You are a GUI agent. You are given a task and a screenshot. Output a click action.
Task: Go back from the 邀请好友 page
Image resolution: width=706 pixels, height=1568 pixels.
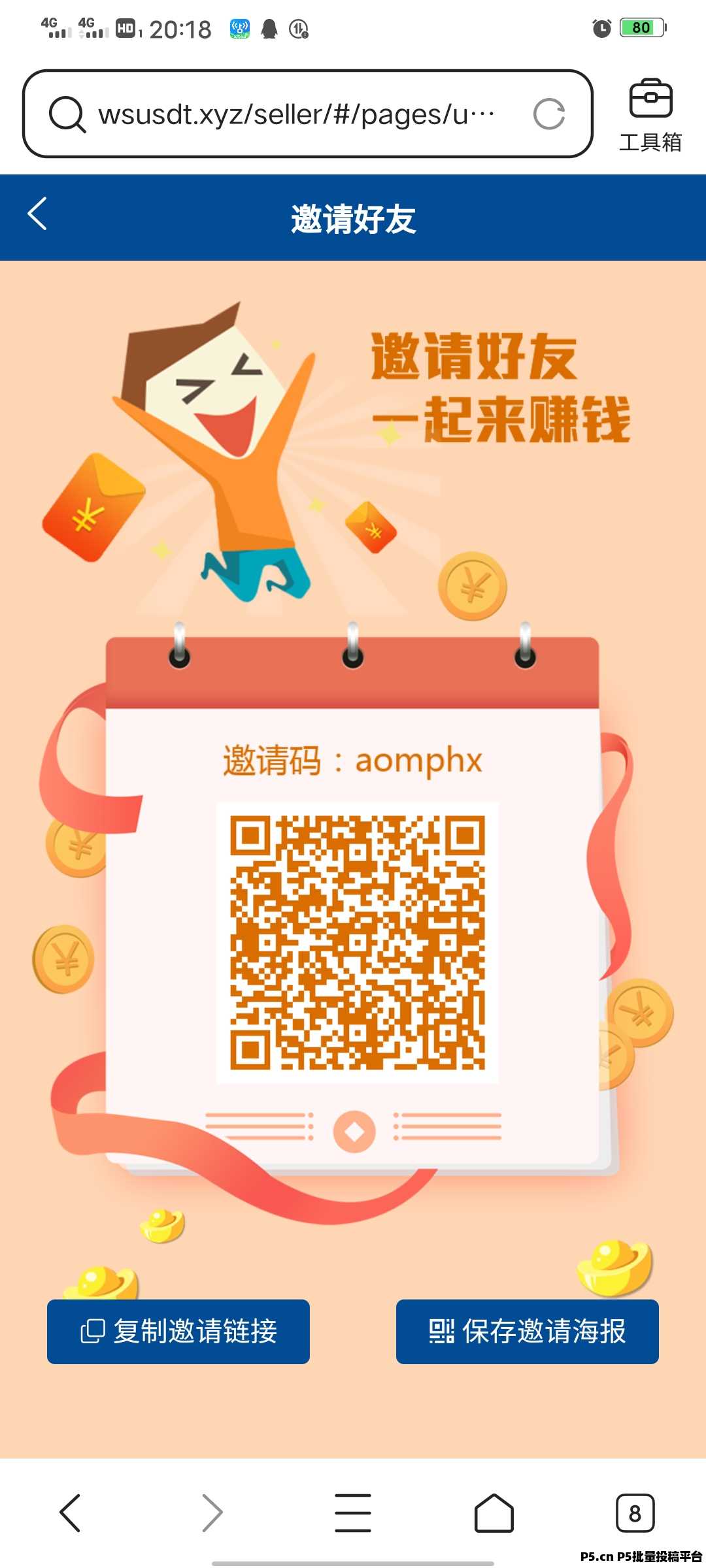tap(38, 214)
